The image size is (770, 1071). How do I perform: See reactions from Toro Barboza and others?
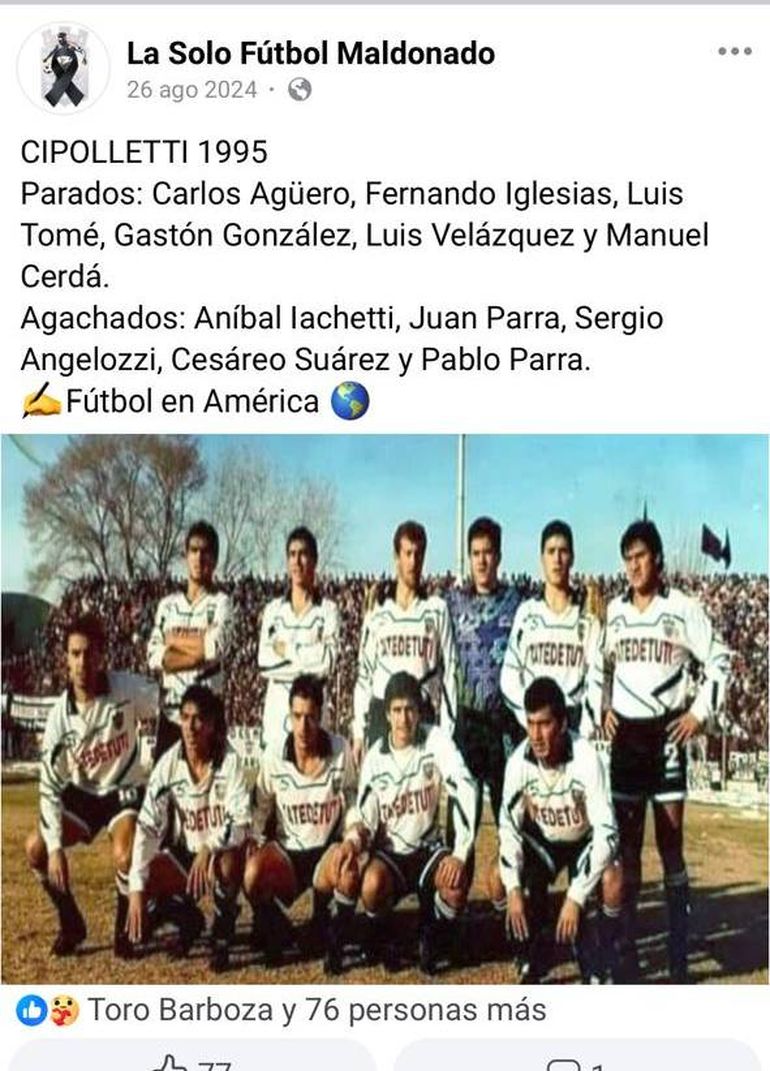(x=316, y=1009)
